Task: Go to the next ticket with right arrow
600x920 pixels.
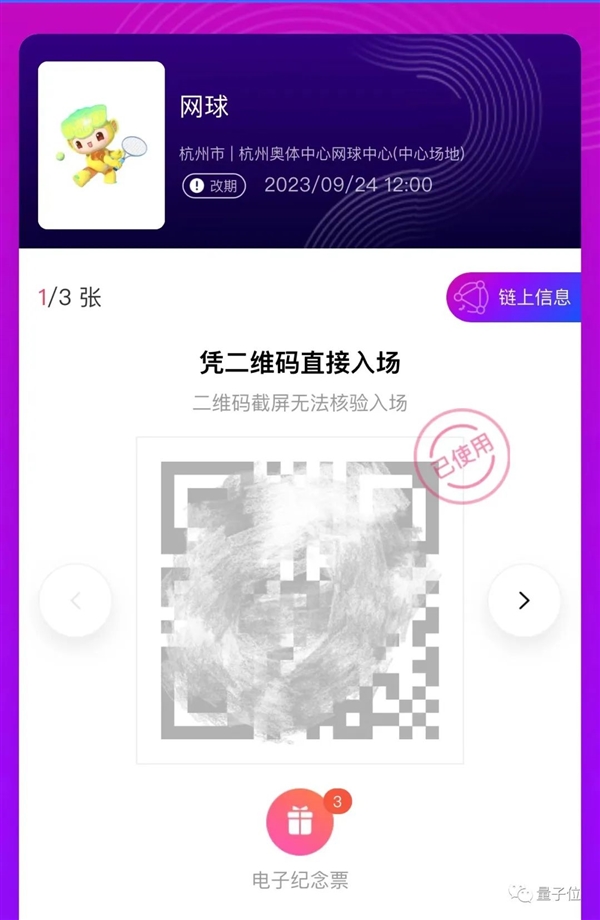Action: (524, 600)
